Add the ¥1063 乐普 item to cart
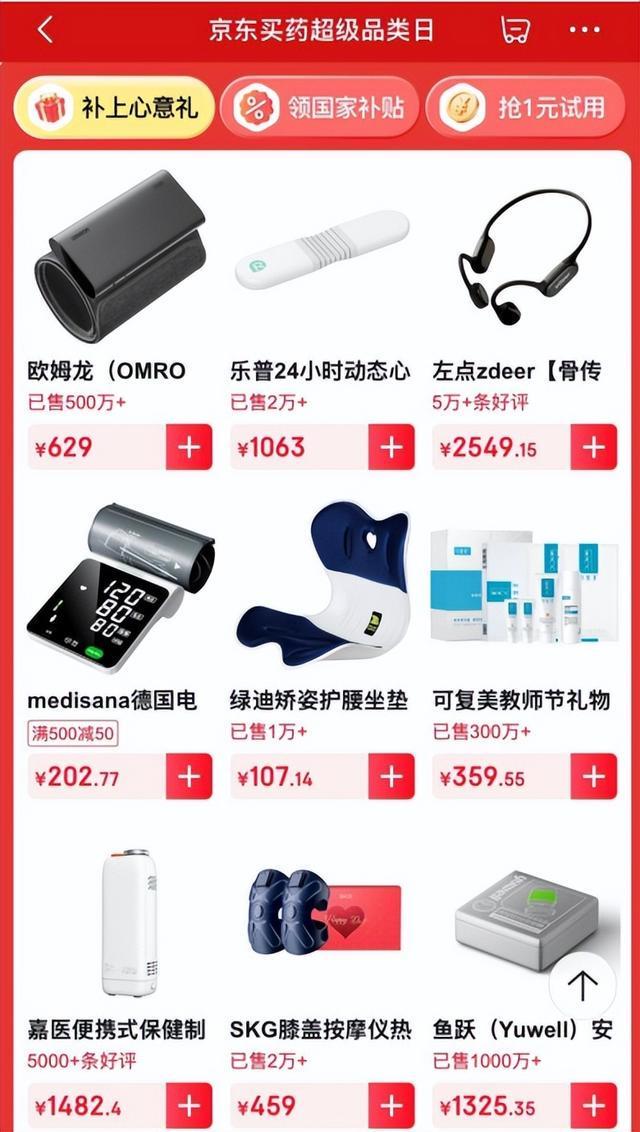640x1132 pixels. (391, 447)
